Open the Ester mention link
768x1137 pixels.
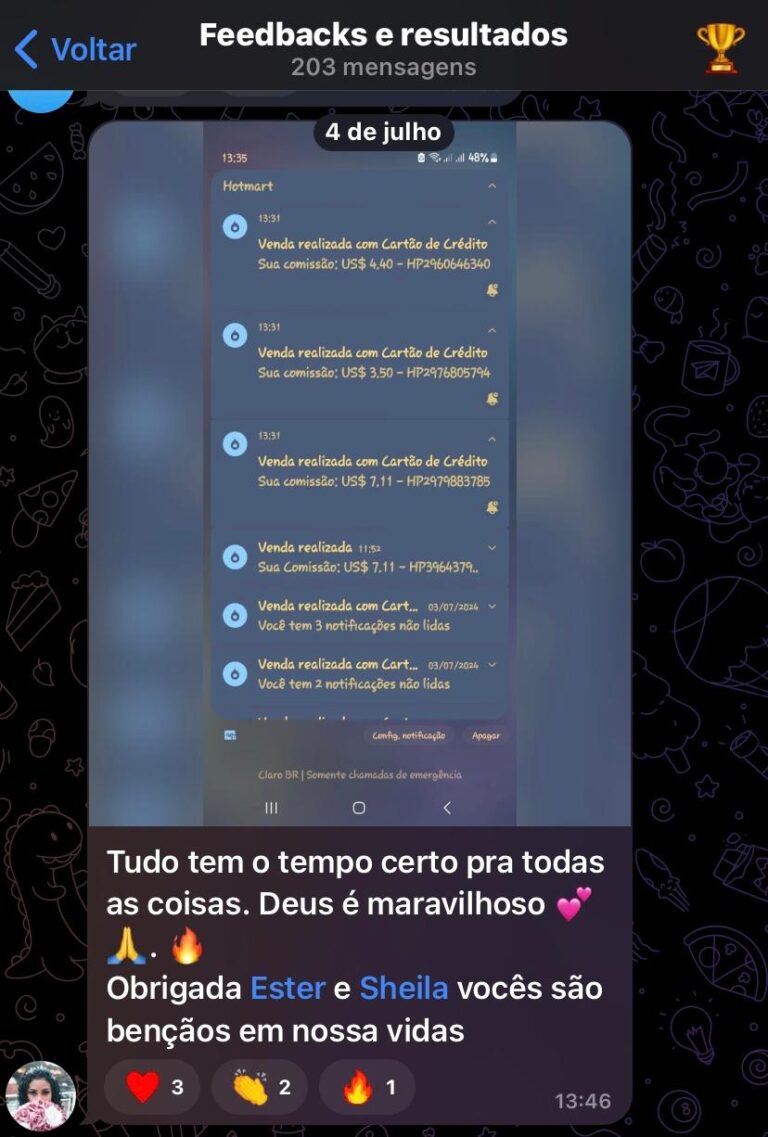(288, 988)
